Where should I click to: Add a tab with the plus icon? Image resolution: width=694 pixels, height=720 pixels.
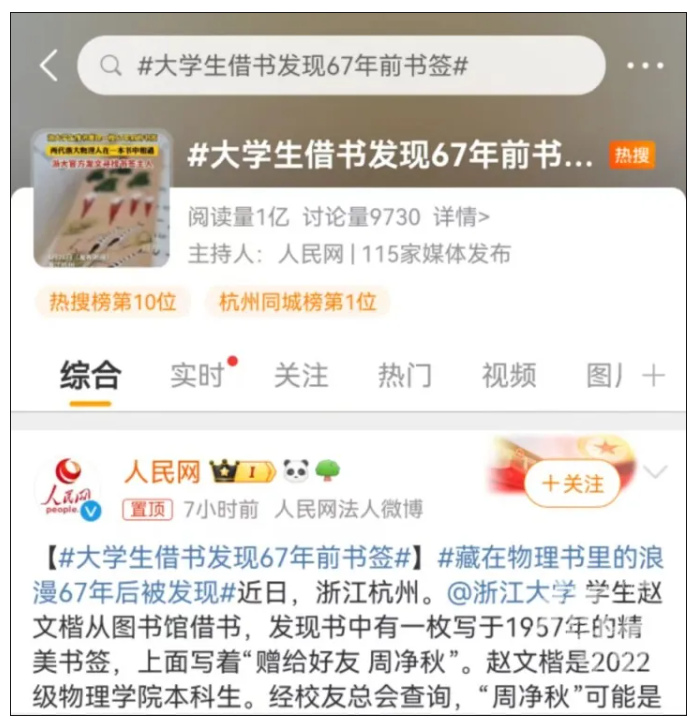pos(653,376)
